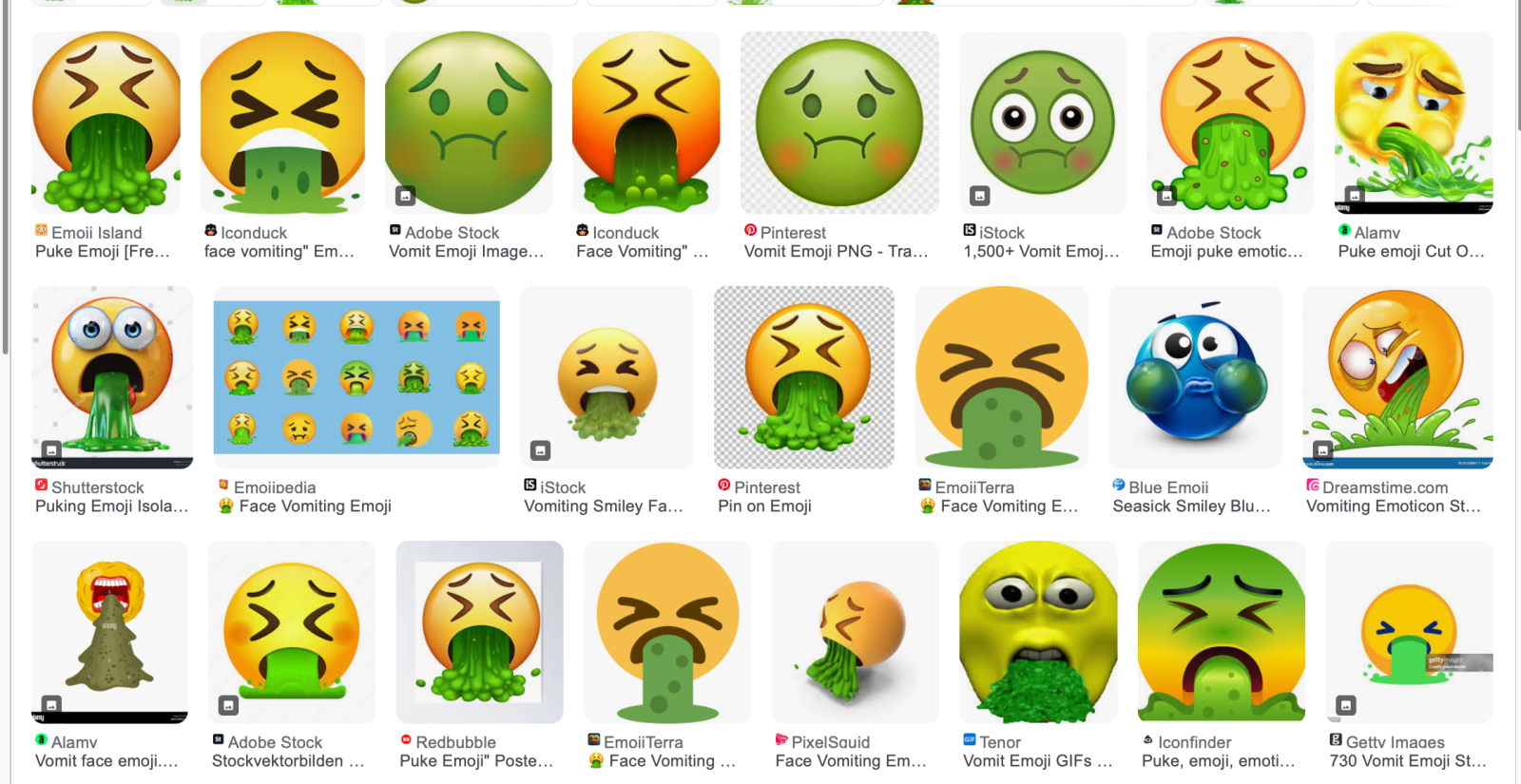Open Tenor vomit emoji GIFs result
Screen dimensions: 1521x784
[1038, 632]
